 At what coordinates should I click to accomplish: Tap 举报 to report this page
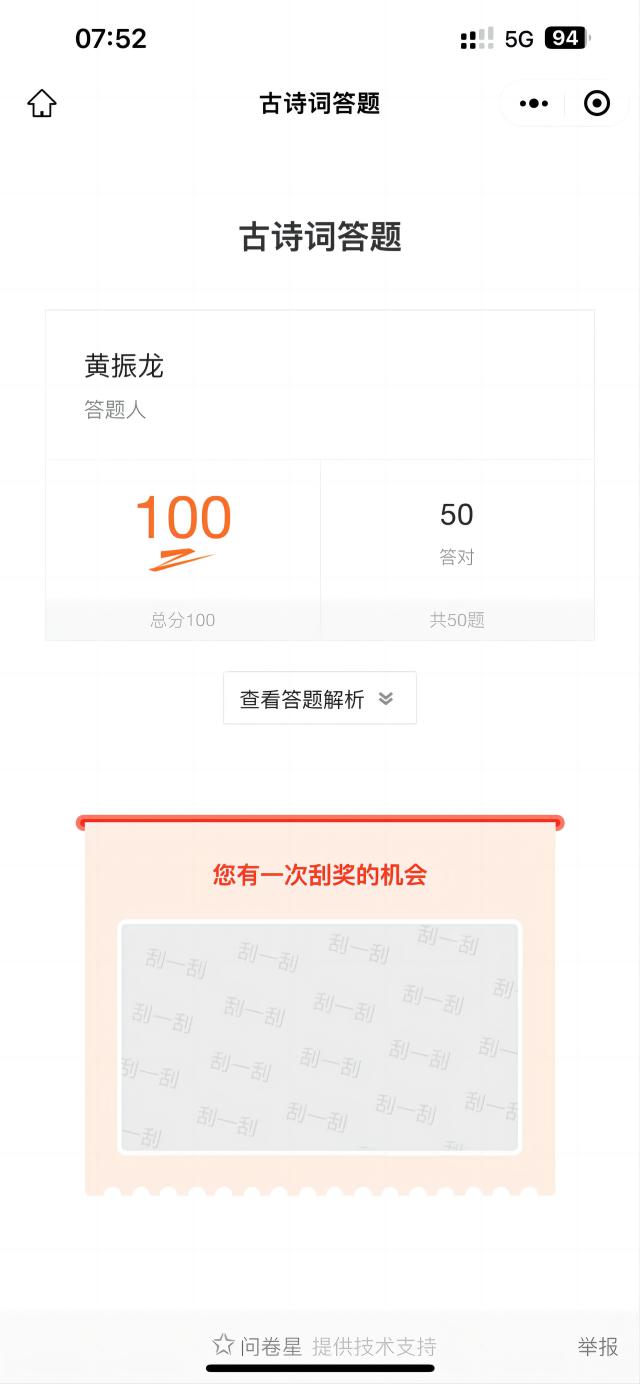coord(597,1347)
